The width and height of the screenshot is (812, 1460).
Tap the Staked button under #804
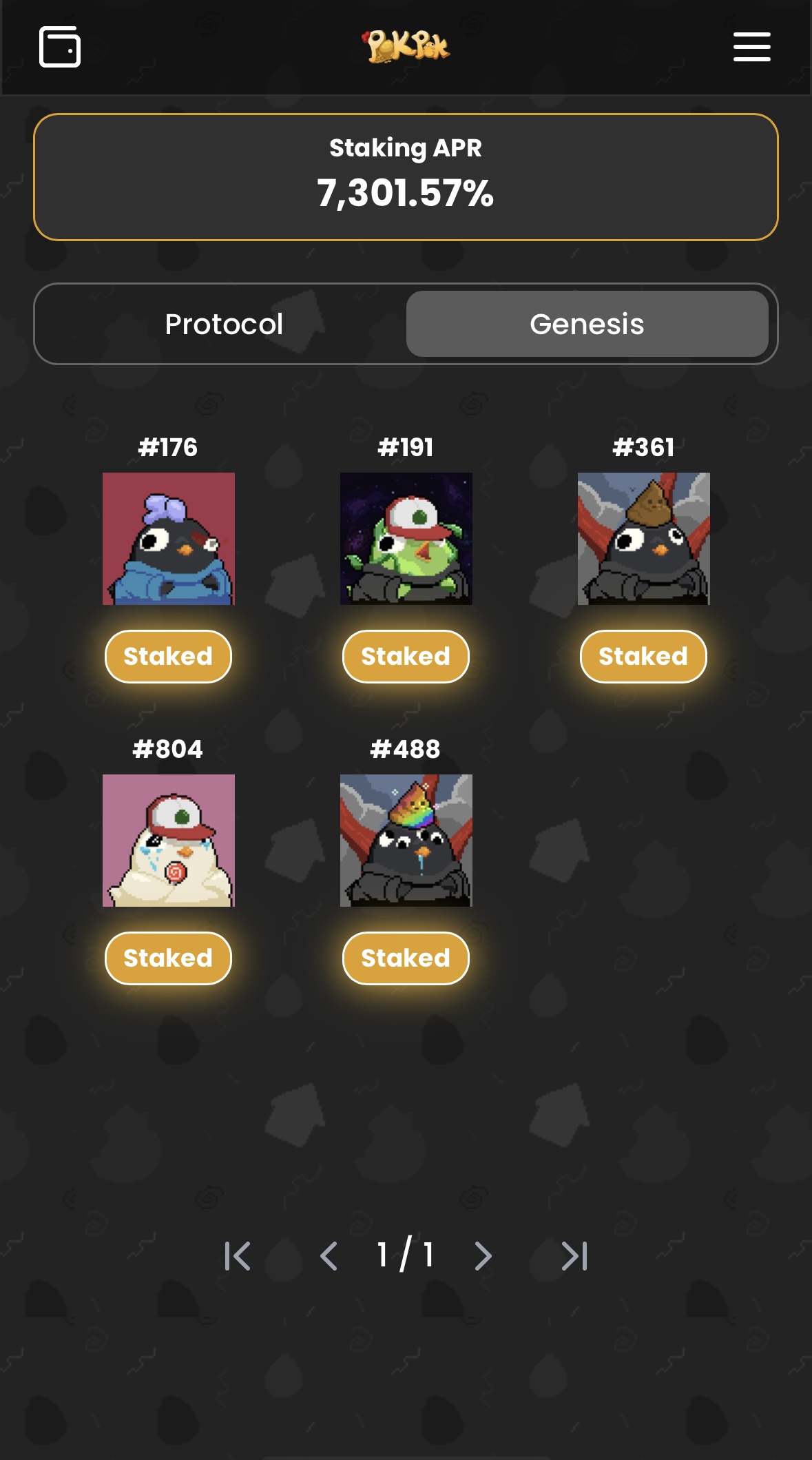(168, 958)
